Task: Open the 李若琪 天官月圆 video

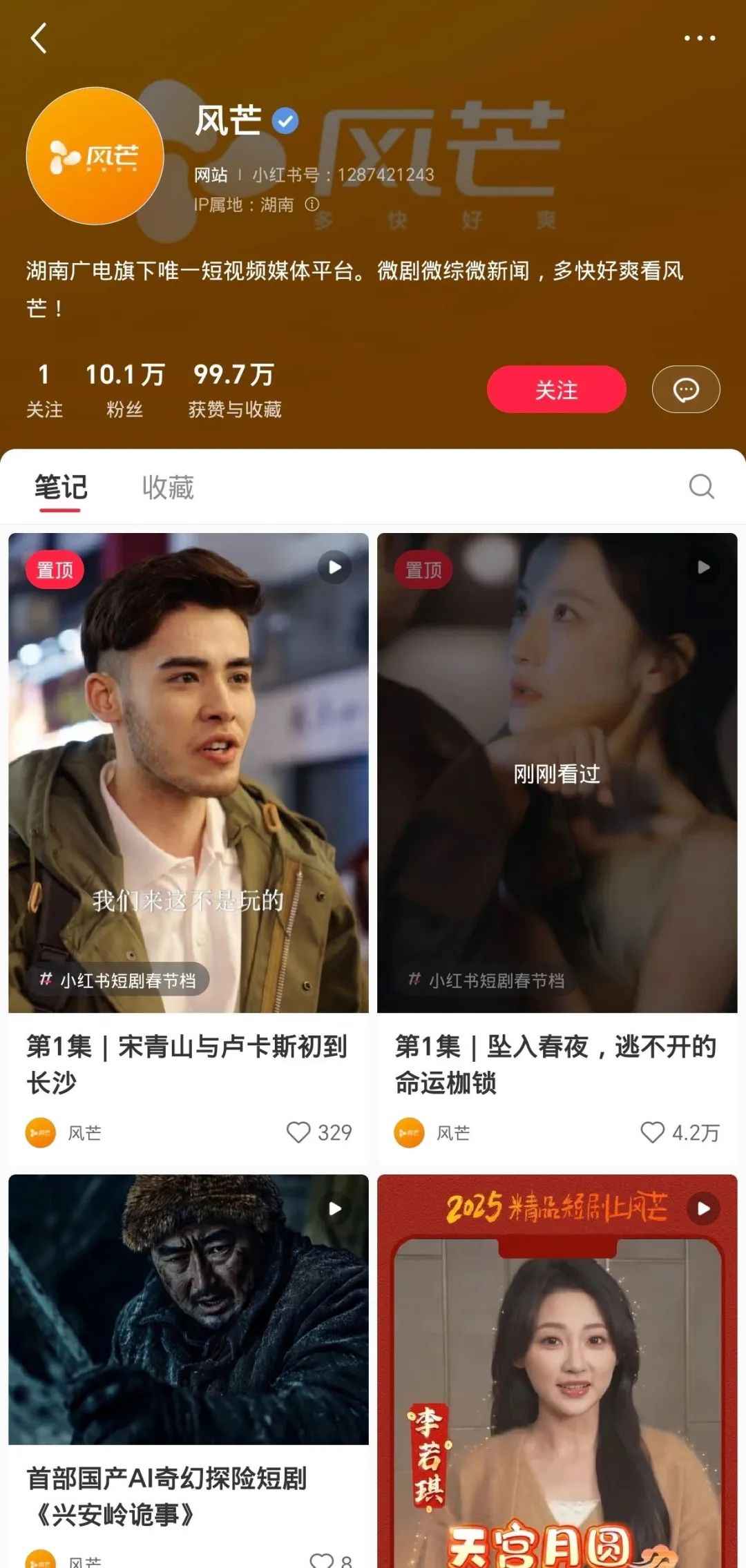Action: (x=557, y=1381)
